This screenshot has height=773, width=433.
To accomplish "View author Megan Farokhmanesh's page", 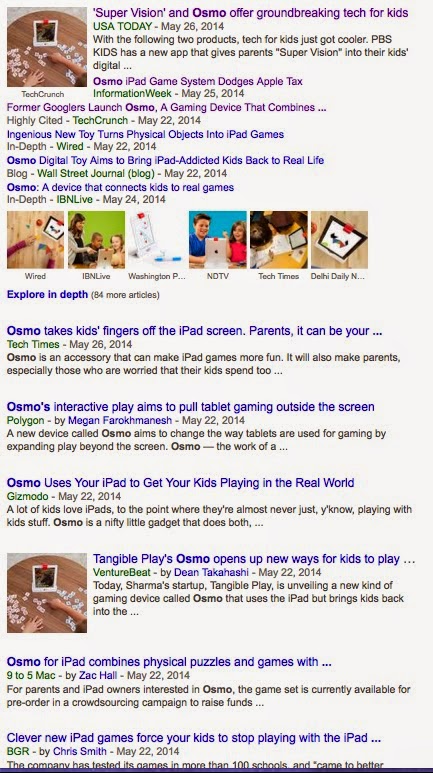I will 120,421.
